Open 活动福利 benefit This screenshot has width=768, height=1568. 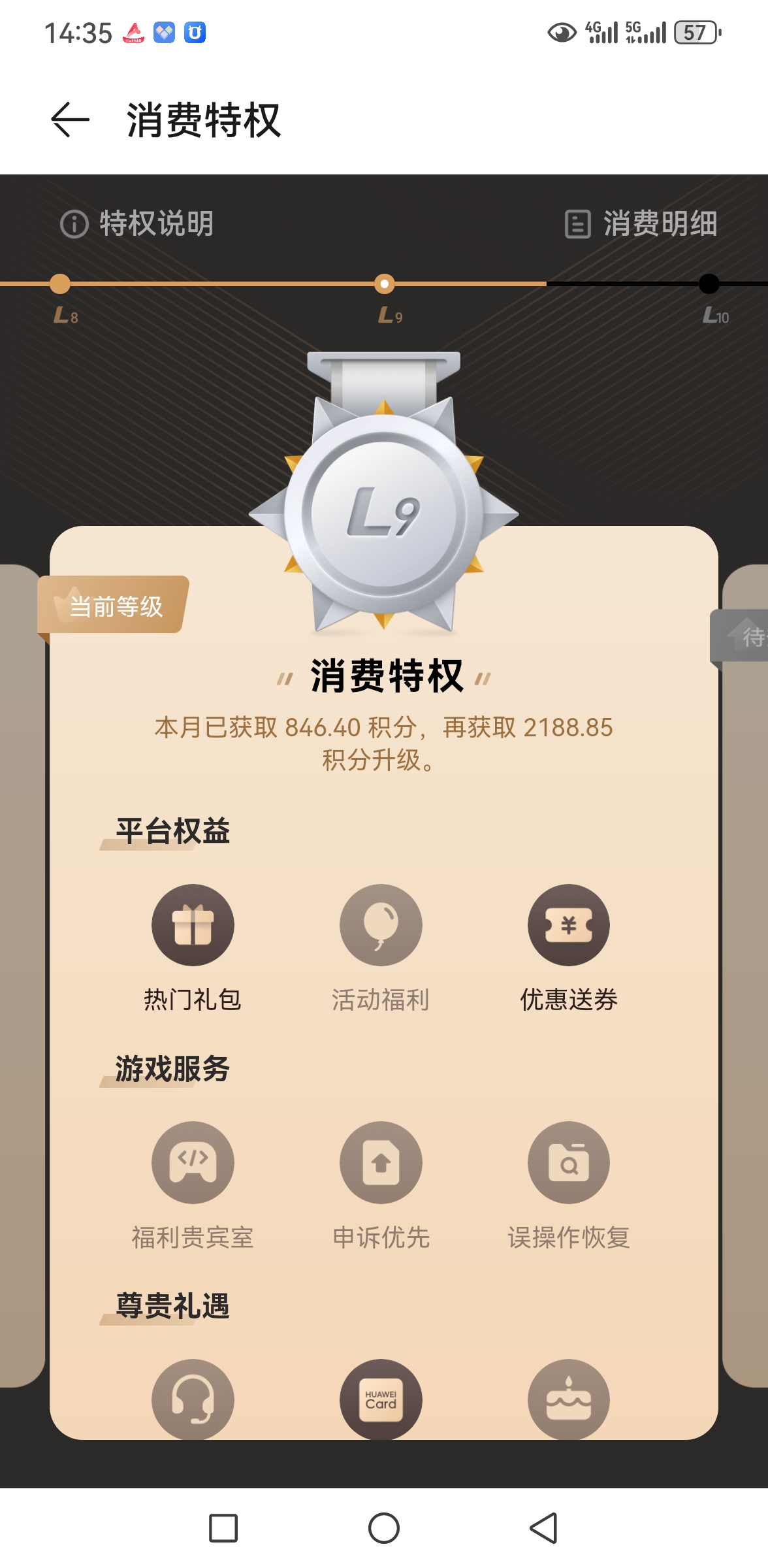tap(381, 925)
